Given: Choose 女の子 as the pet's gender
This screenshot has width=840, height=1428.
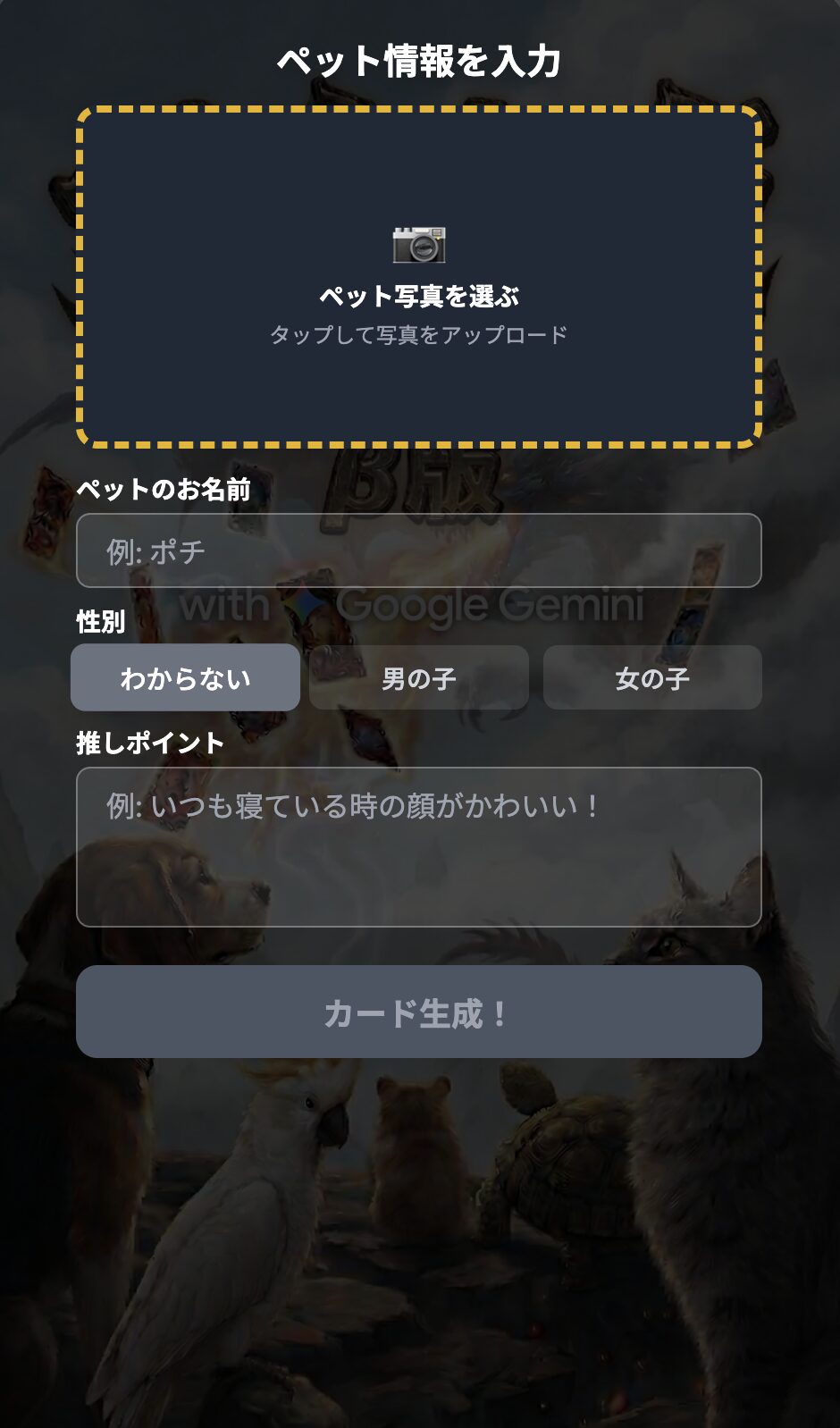Looking at the screenshot, I should (653, 677).
